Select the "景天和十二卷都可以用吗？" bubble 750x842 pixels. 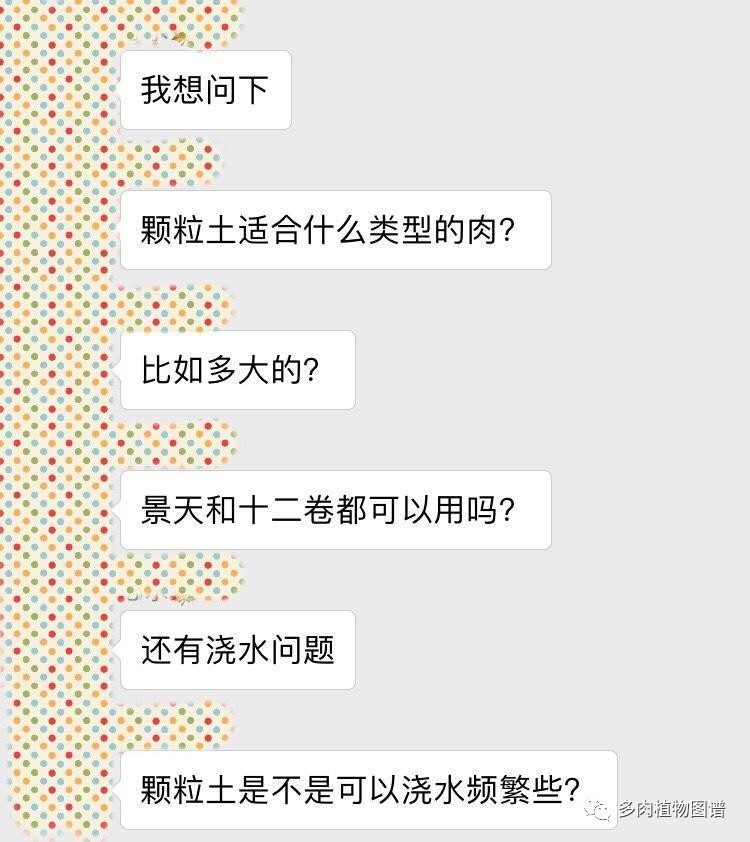[338, 510]
